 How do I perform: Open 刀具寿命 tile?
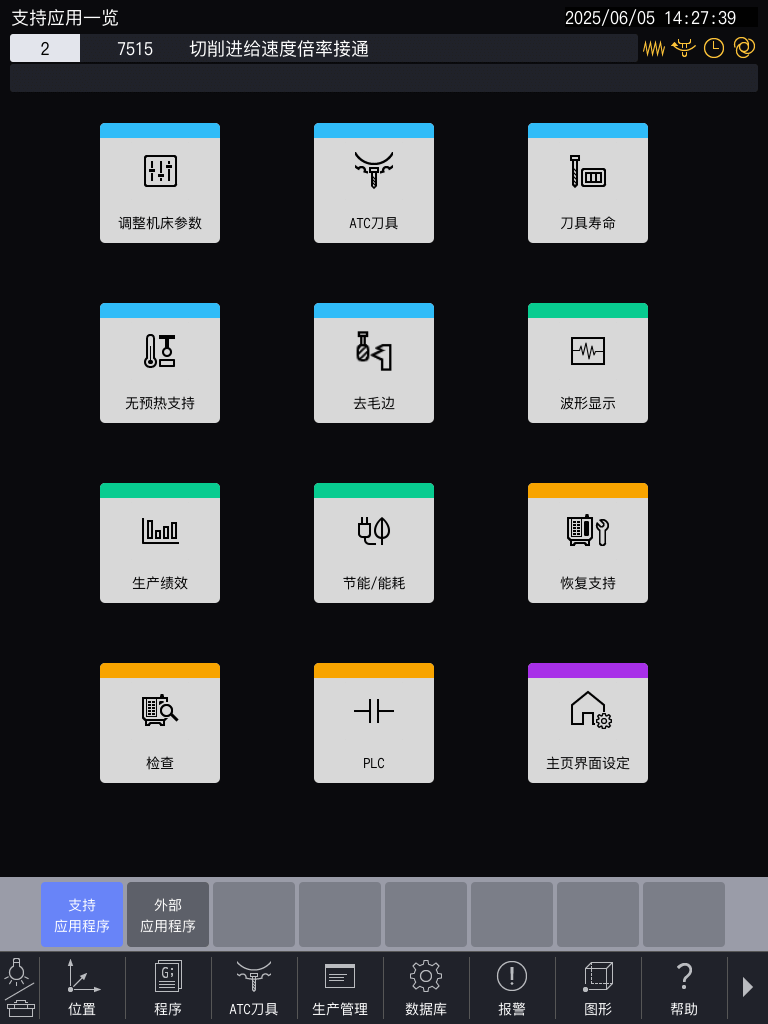point(588,184)
